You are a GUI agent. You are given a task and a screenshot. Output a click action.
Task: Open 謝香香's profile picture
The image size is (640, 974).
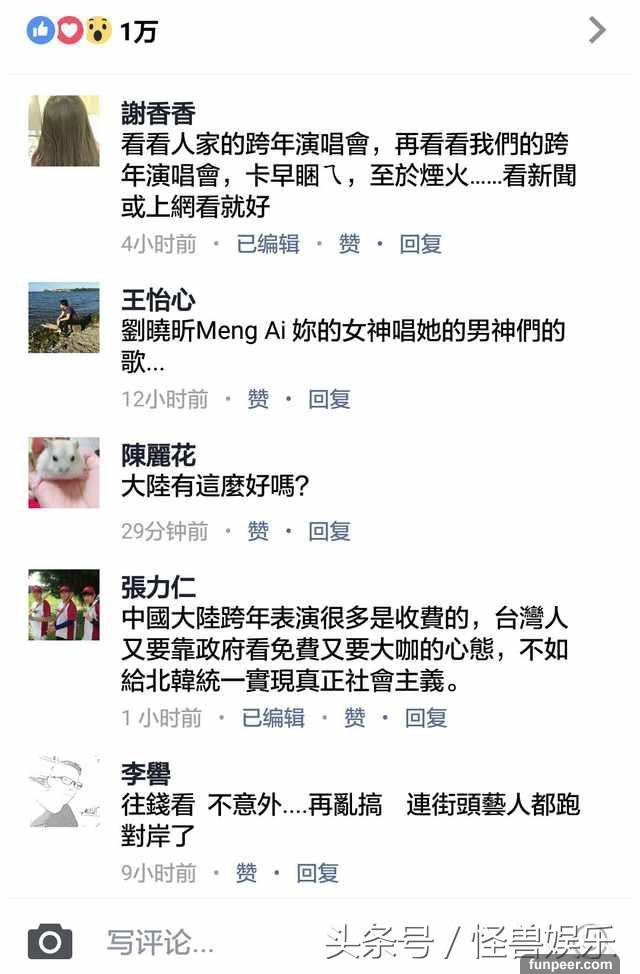[64, 131]
